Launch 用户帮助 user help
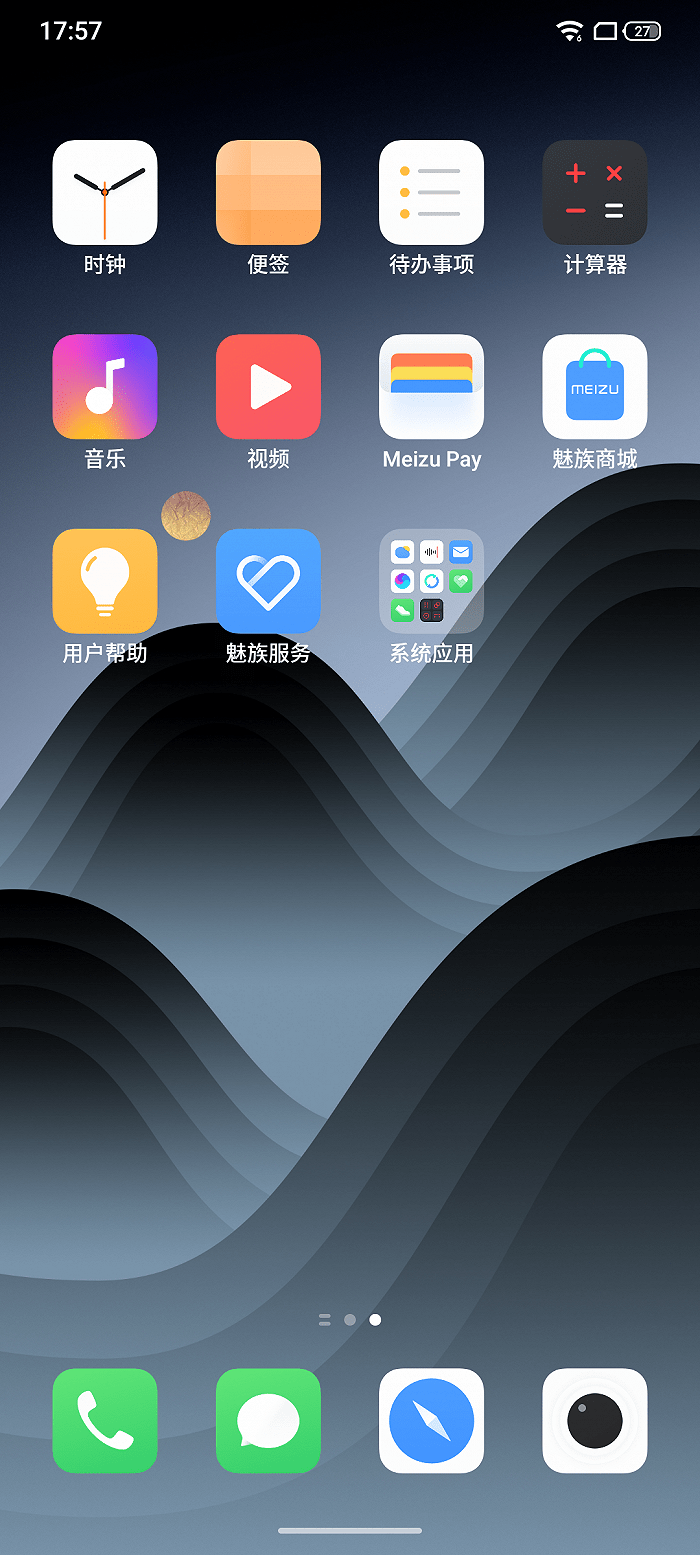 click(x=105, y=581)
